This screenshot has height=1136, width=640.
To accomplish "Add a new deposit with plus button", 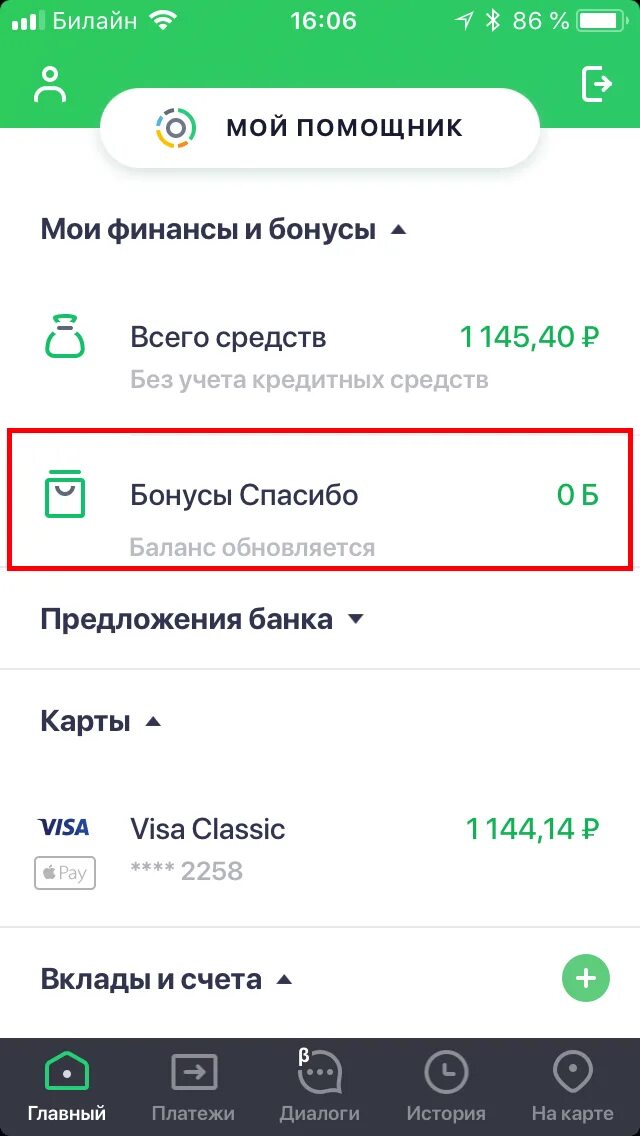I will 586,979.
